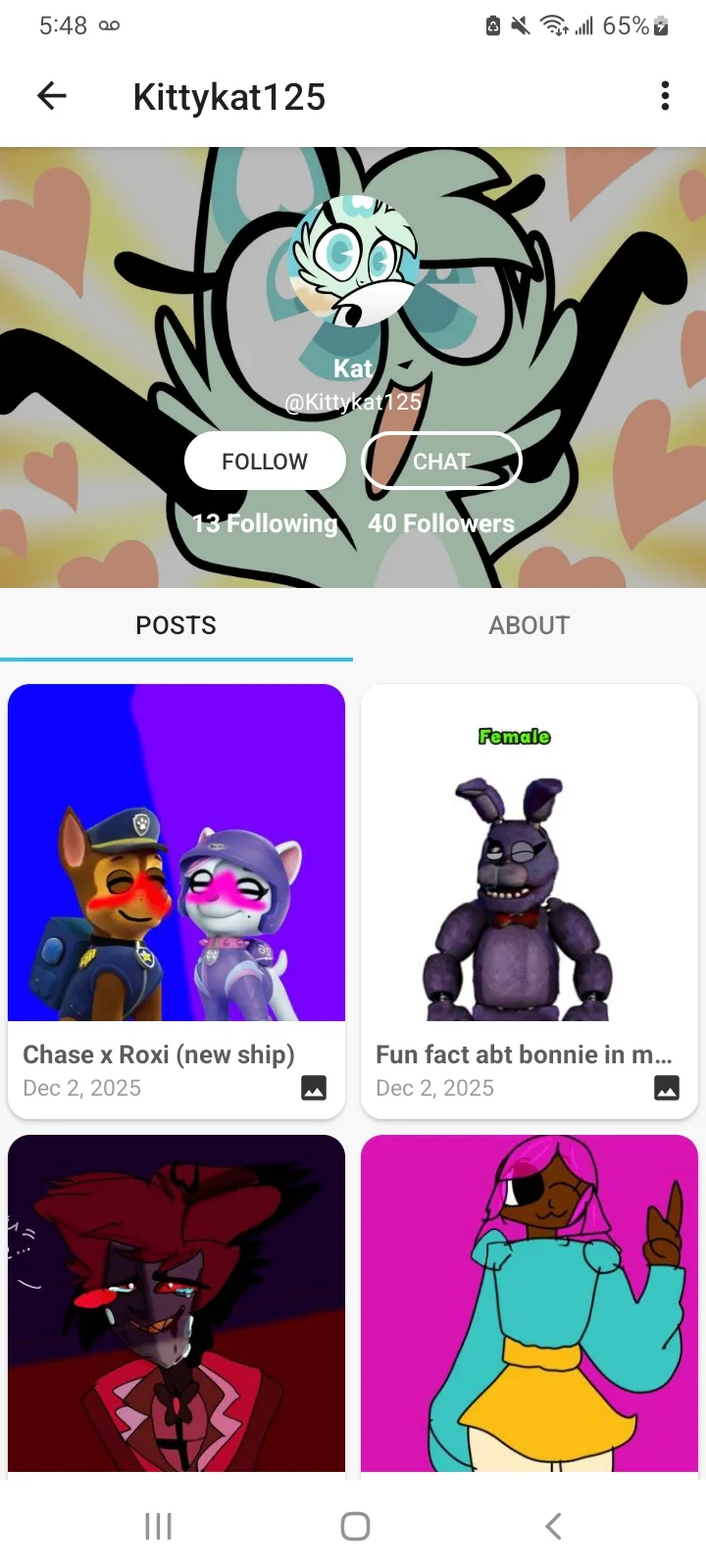Open the Fun fact abt bonnie post
Image resolution: width=706 pixels, height=1568 pixels.
point(529,900)
